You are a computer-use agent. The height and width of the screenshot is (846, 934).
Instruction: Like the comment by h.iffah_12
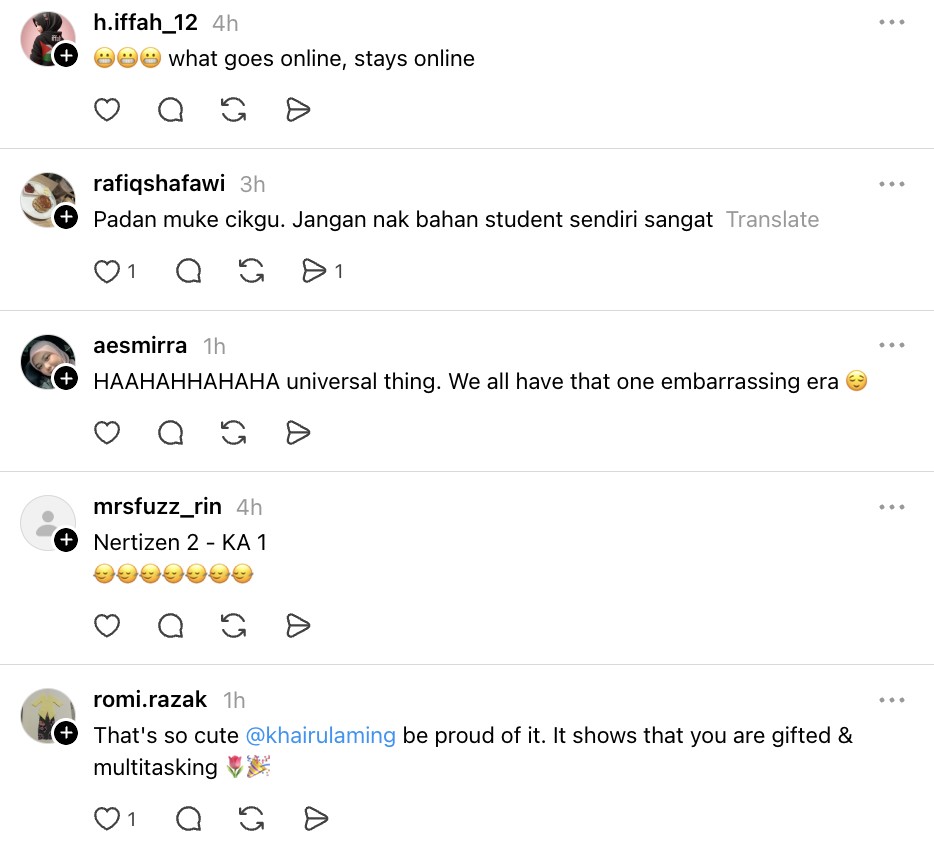[107, 110]
